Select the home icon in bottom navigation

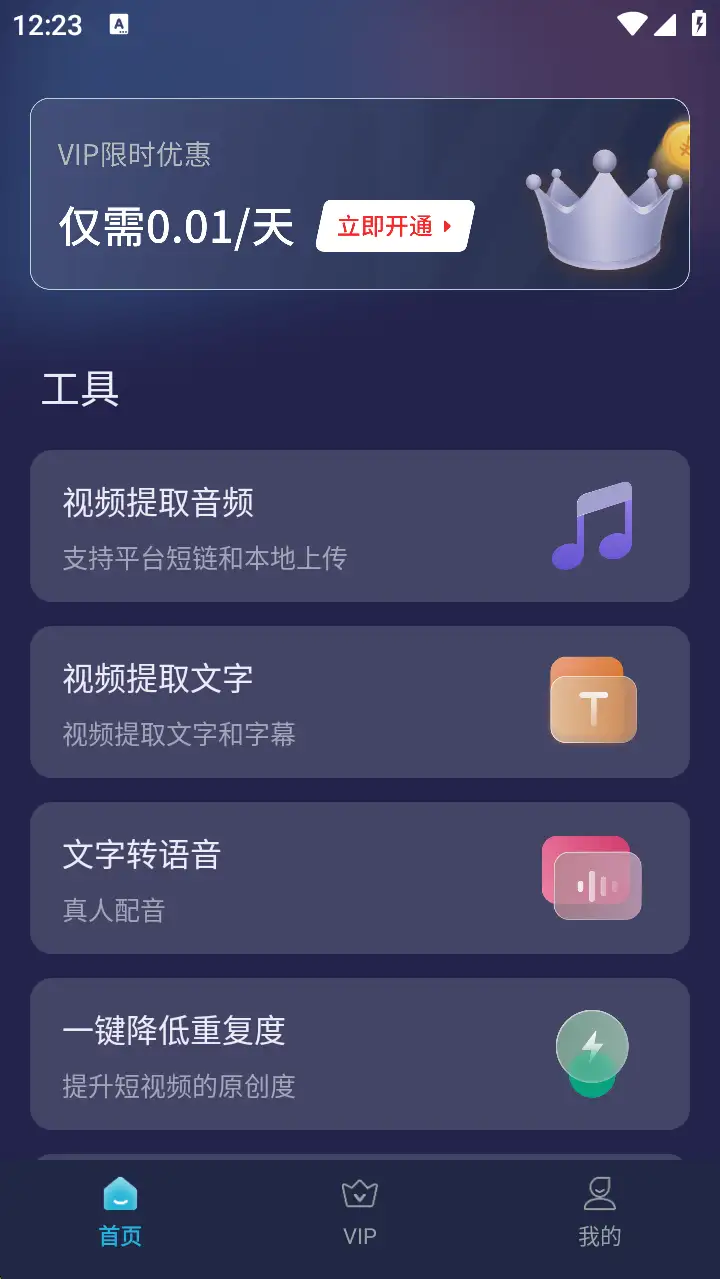click(x=120, y=1193)
